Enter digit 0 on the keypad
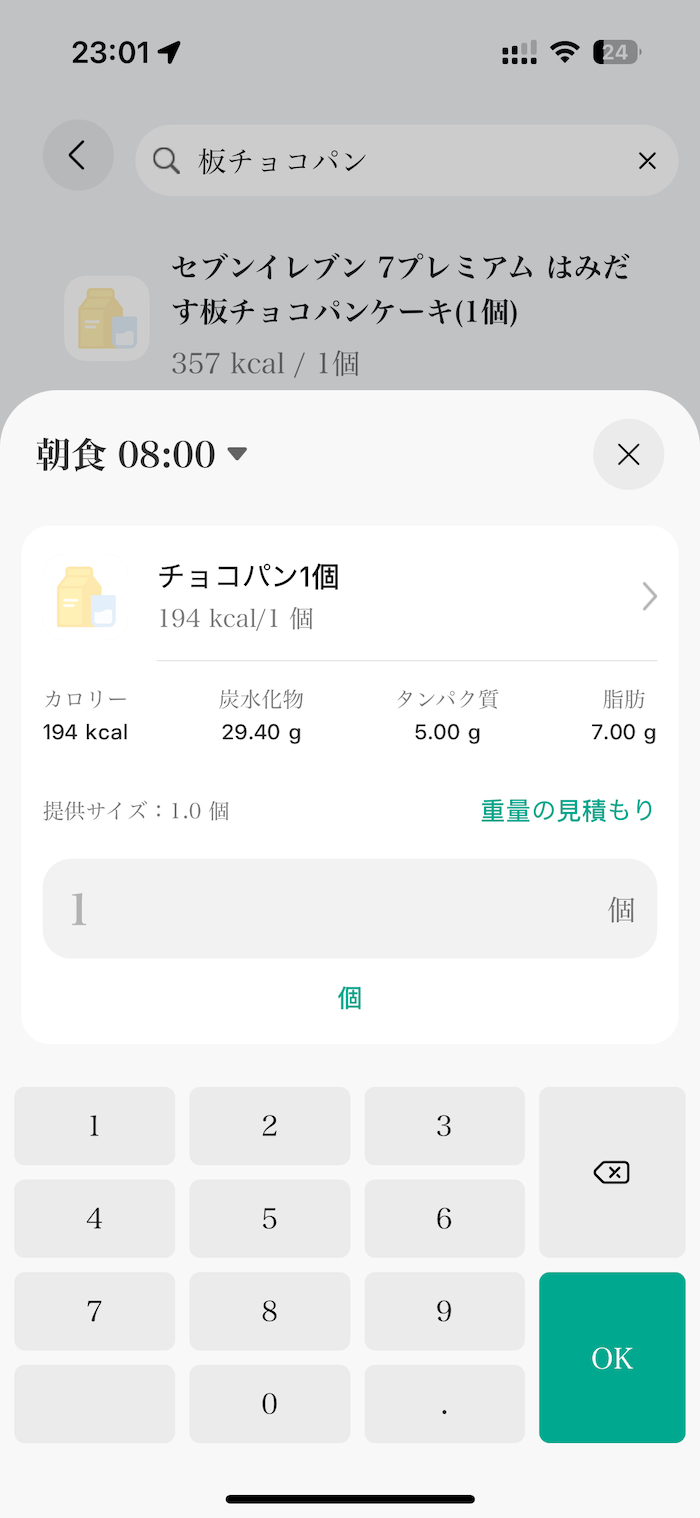Viewport: 700px width, 1518px height. click(269, 1404)
